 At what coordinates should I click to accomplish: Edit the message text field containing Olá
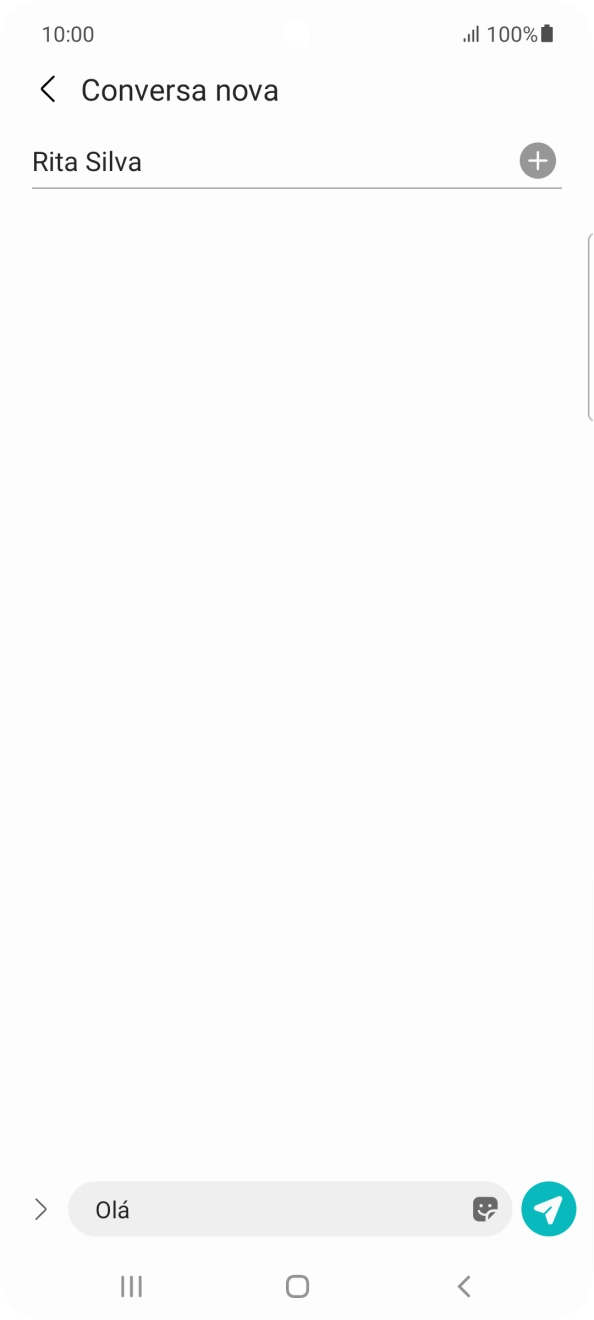pos(268,1209)
